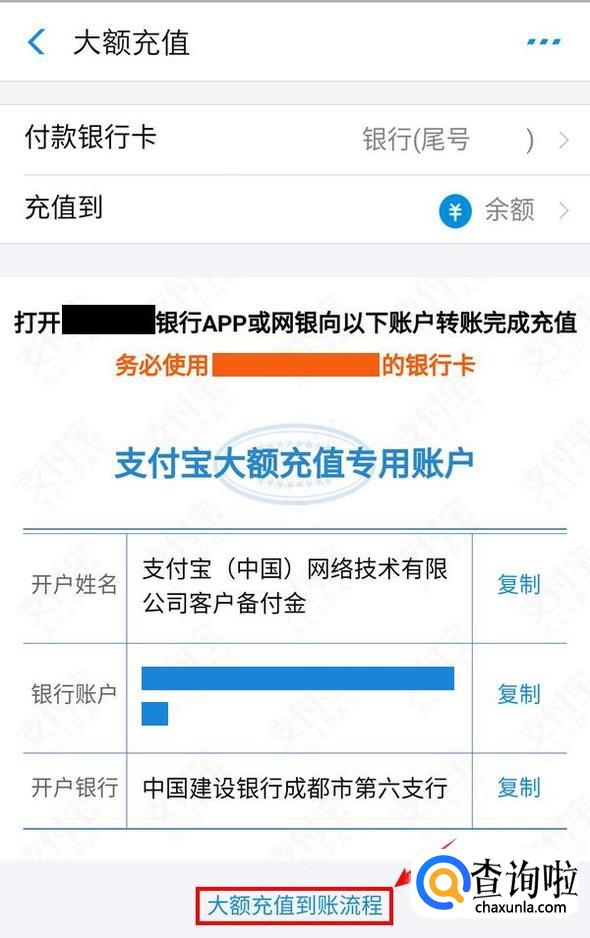
Task: Copy the 银行账户 number
Action: point(519,695)
